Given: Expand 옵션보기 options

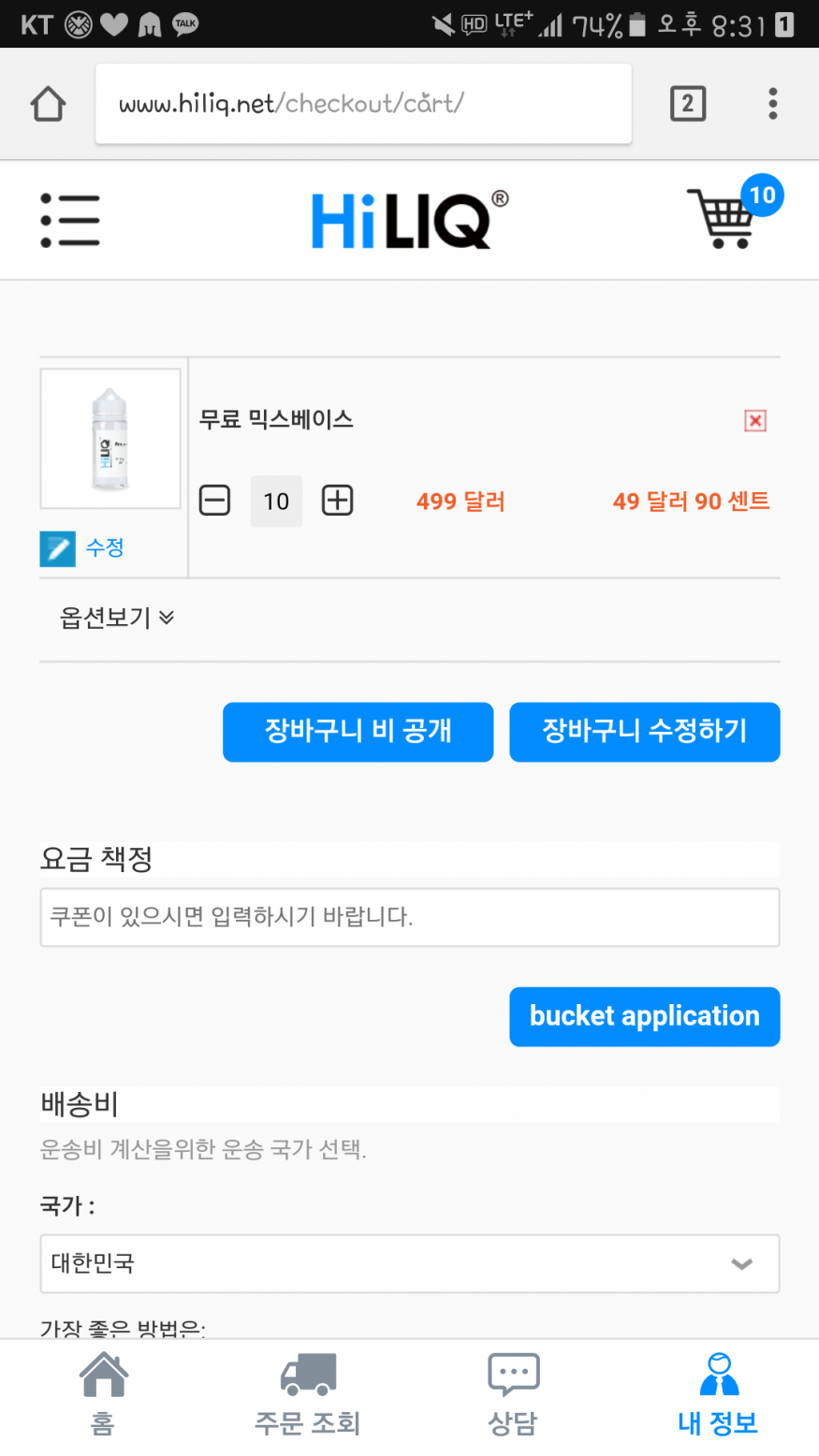Looking at the screenshot, I should 117,618.
